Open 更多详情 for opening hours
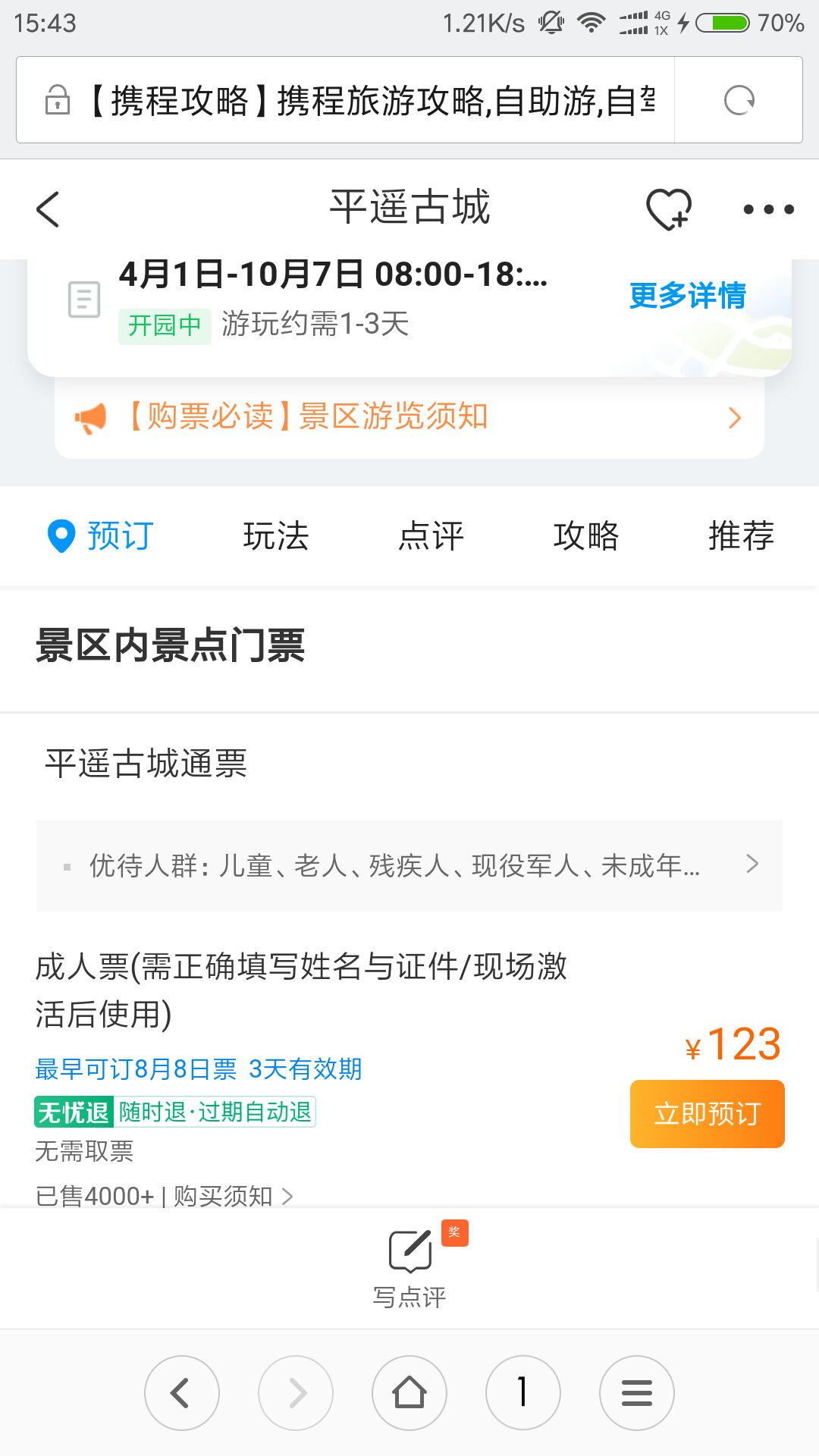The image size is (819, 1456). [687, 295]
